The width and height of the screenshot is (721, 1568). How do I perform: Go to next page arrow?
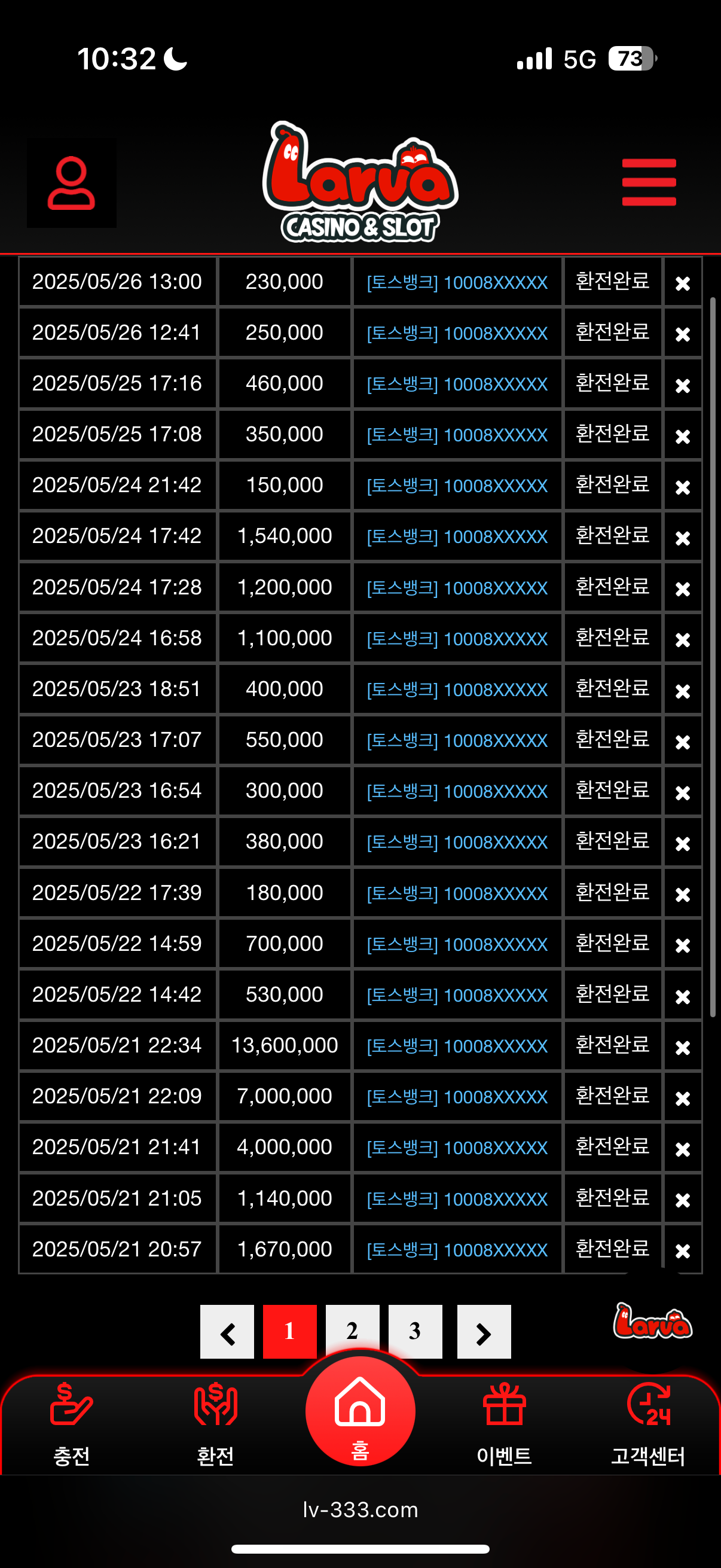pos(484,1331)
